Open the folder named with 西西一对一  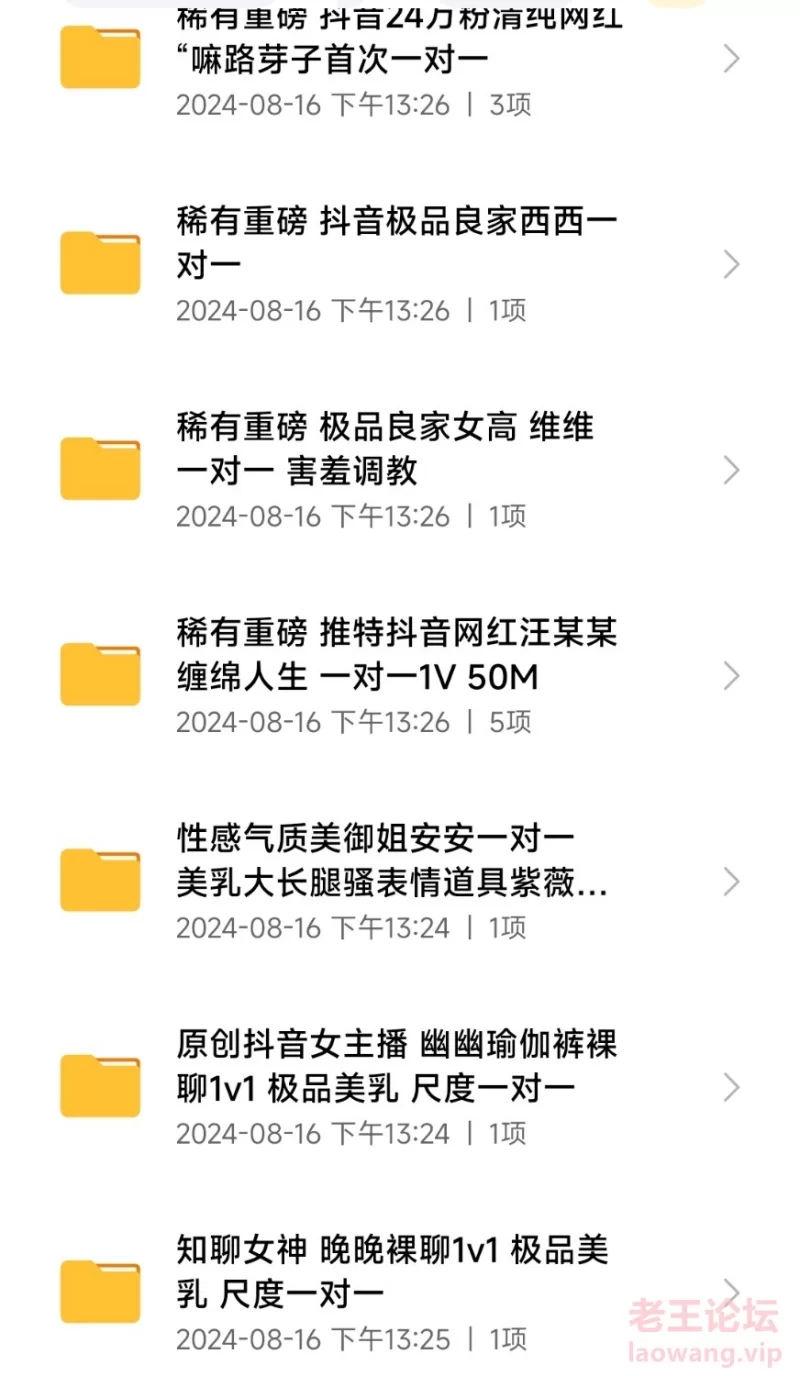(400, 264)
